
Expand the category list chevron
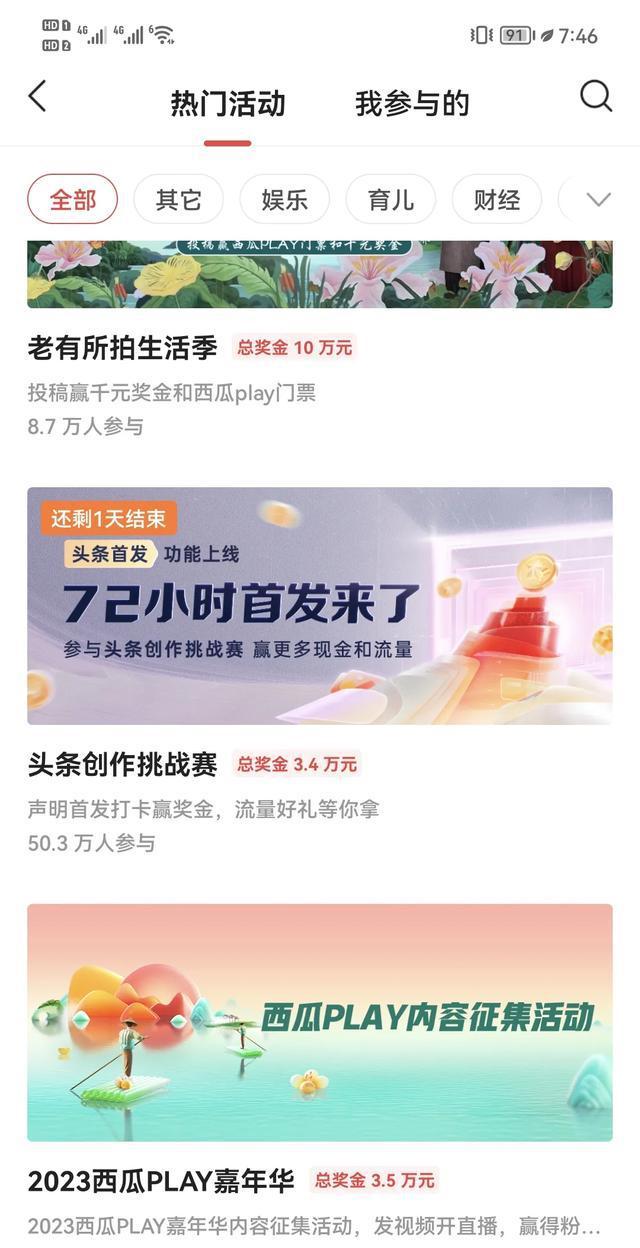pyautogui.click(x=598, y=199)
